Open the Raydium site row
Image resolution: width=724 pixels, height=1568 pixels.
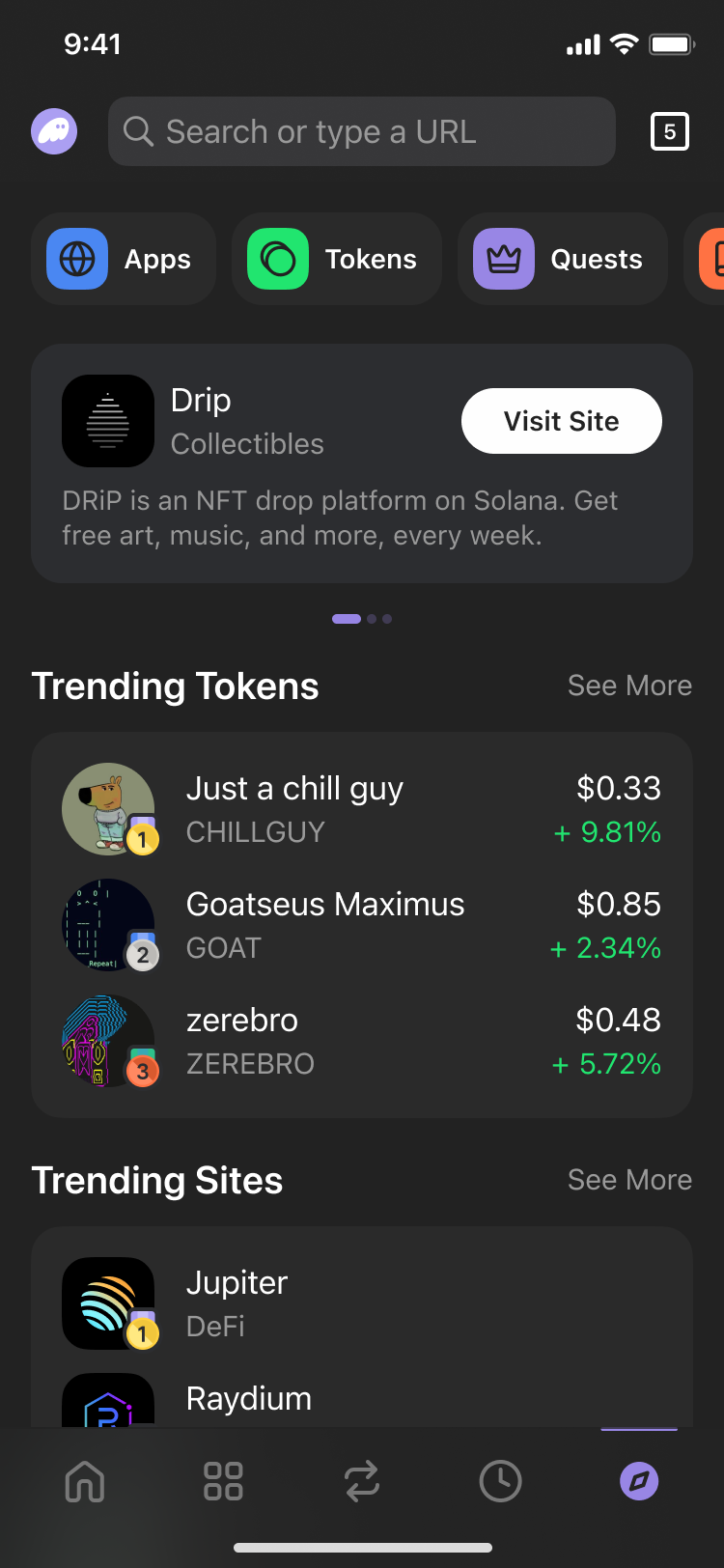click(x=362, y=1400)
